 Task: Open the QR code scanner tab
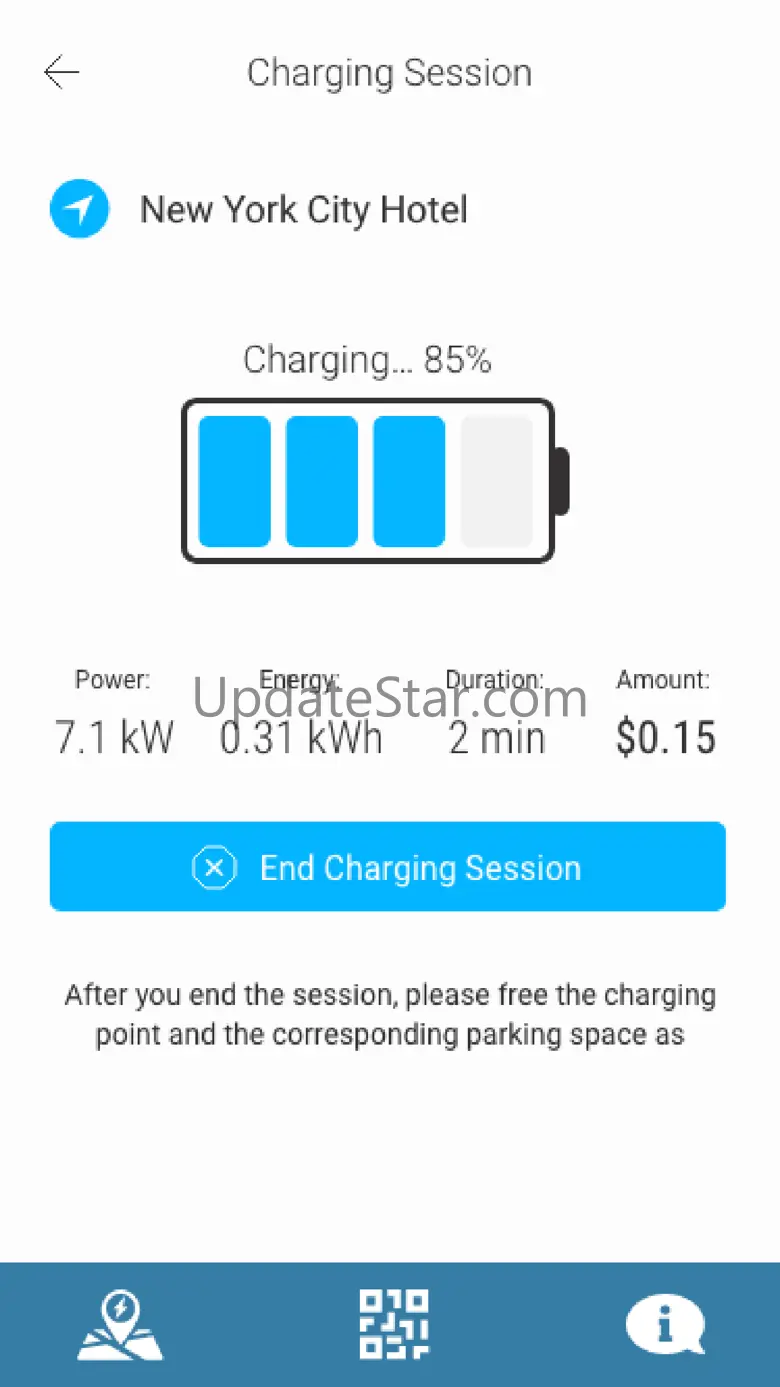394,1324
